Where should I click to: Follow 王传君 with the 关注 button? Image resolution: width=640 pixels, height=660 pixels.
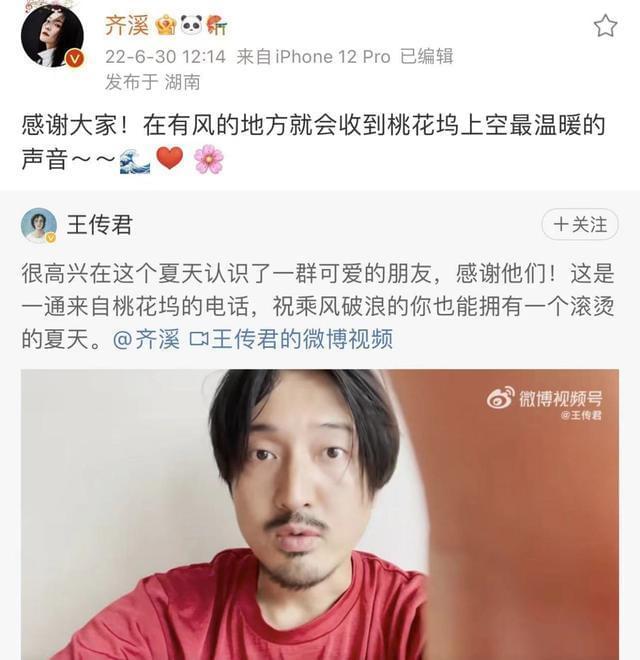pos(580,225)
